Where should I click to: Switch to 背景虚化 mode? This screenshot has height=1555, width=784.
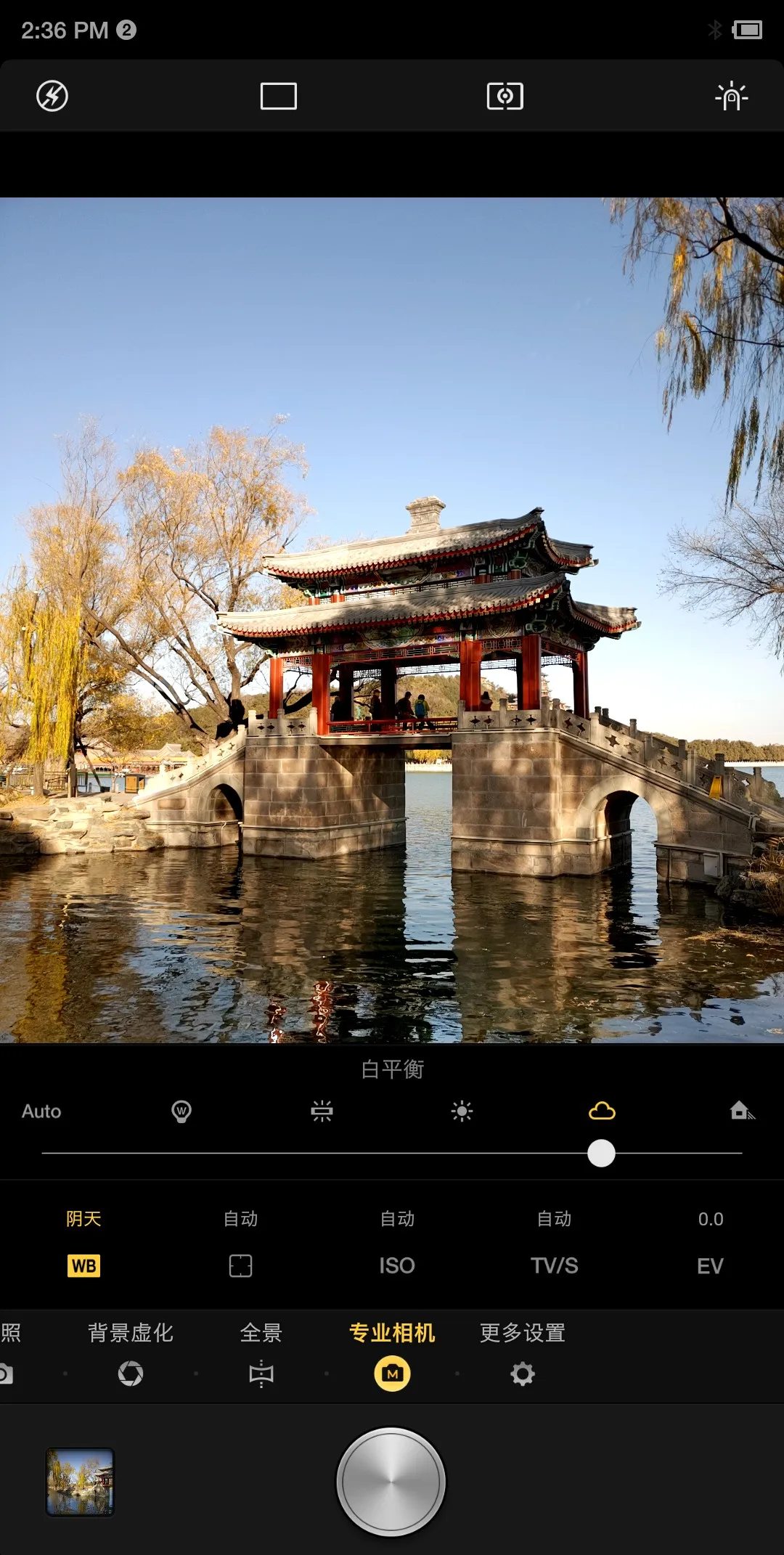click(131, 1353)
